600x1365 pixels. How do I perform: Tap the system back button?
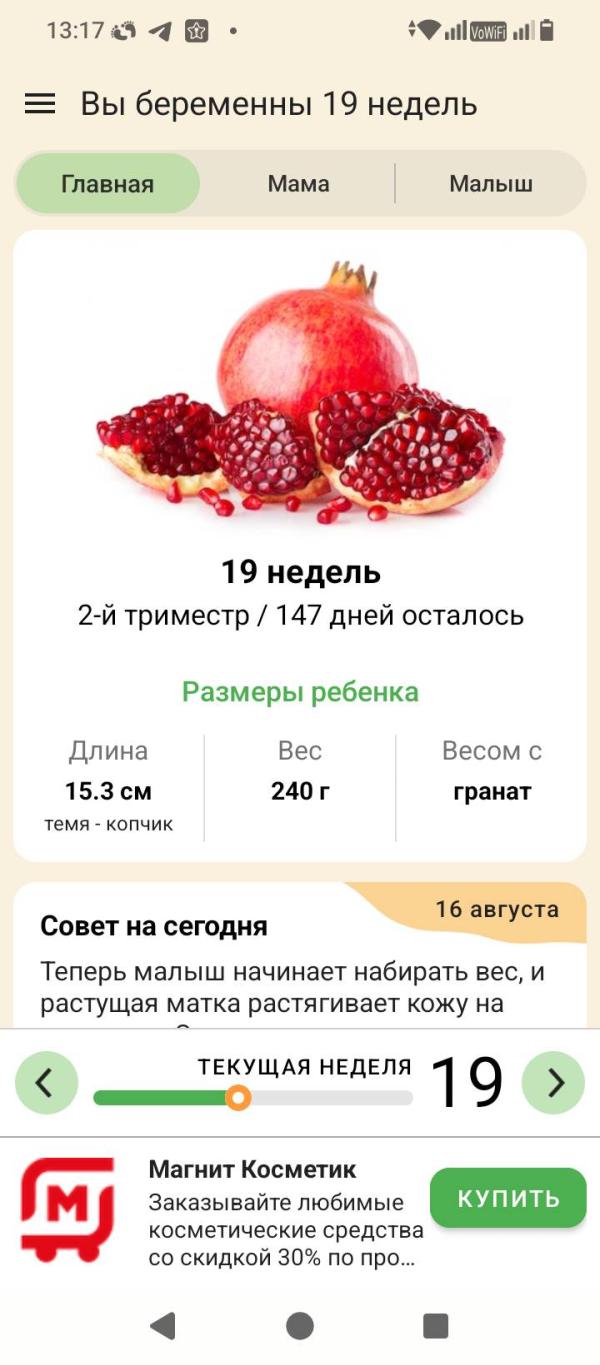(x=162, y=1326)
